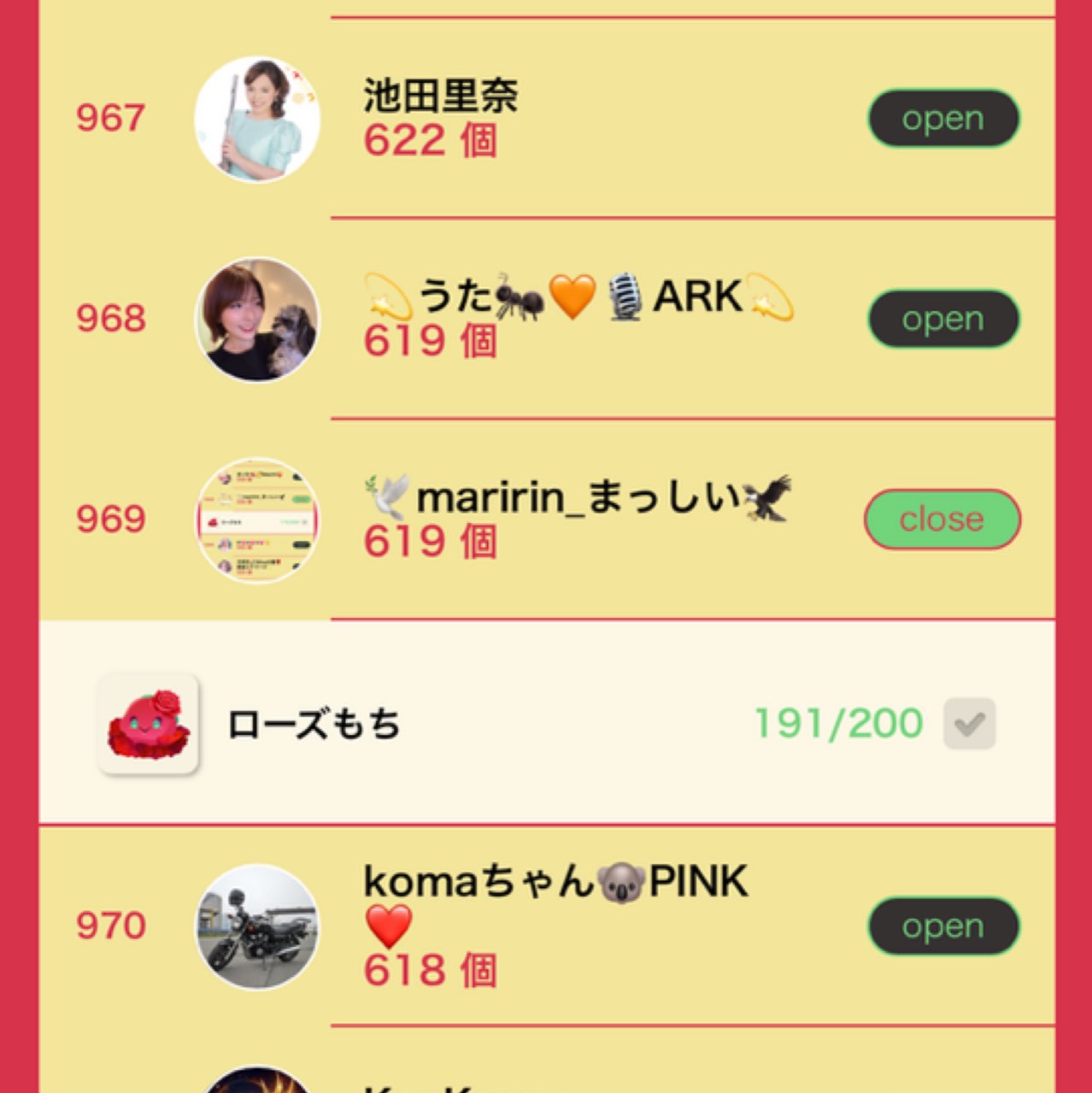Open komaちゃん PINK's motorcycle avatar

257,926
